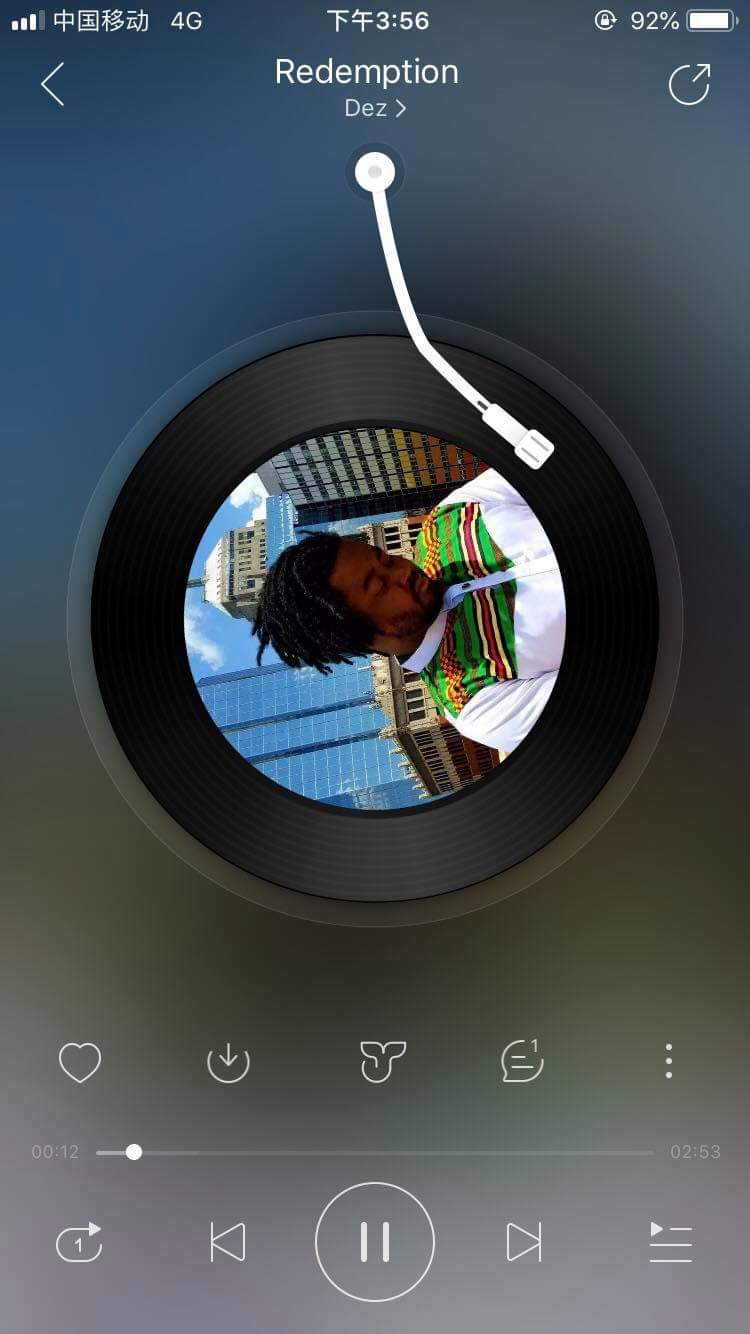Seek playback using the progress slider knob
The width and height of the screenshot is (750, 1334).
coord(133,1151)
